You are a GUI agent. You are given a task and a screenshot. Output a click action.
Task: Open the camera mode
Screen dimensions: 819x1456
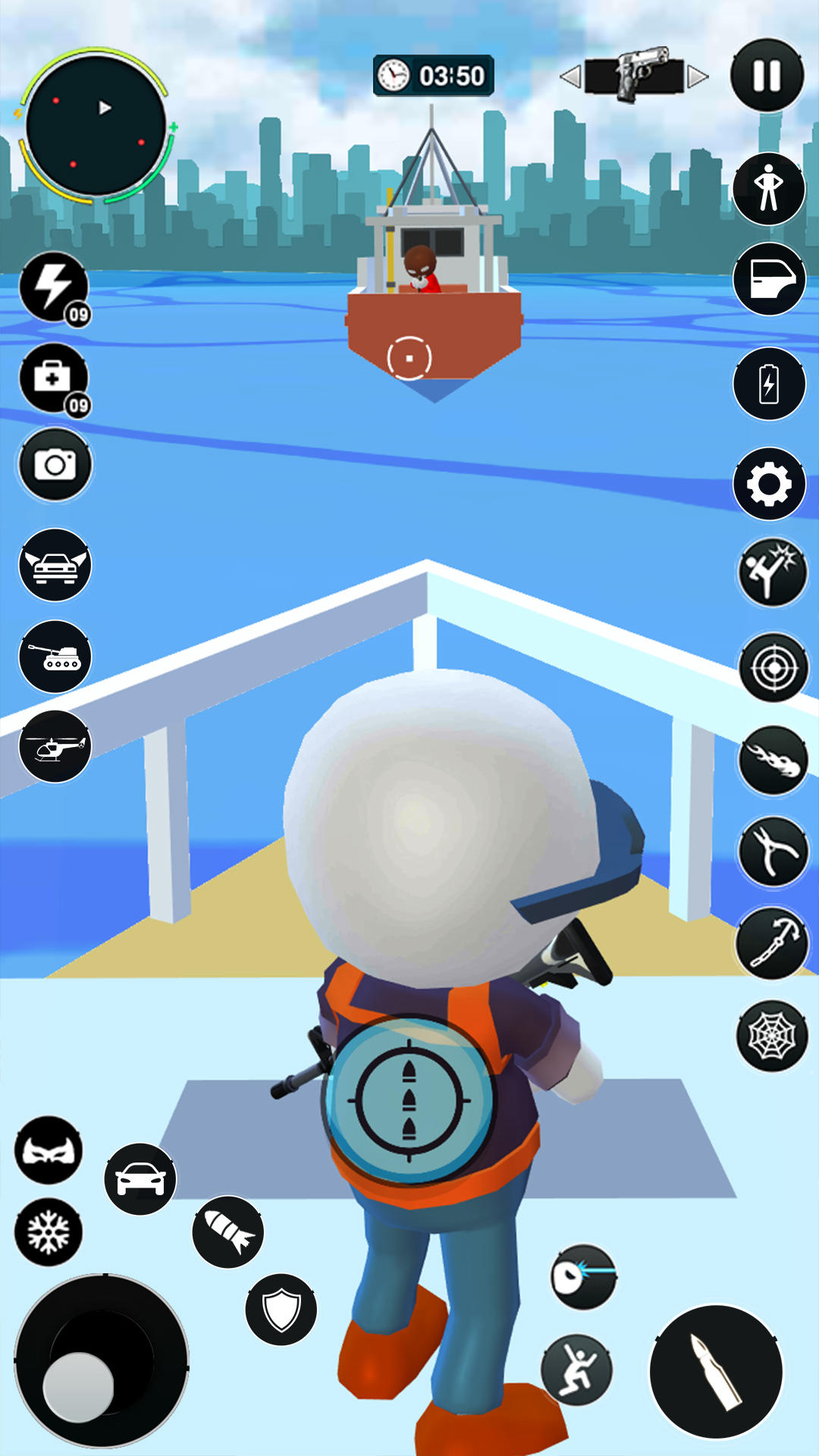tap(54, 464)
